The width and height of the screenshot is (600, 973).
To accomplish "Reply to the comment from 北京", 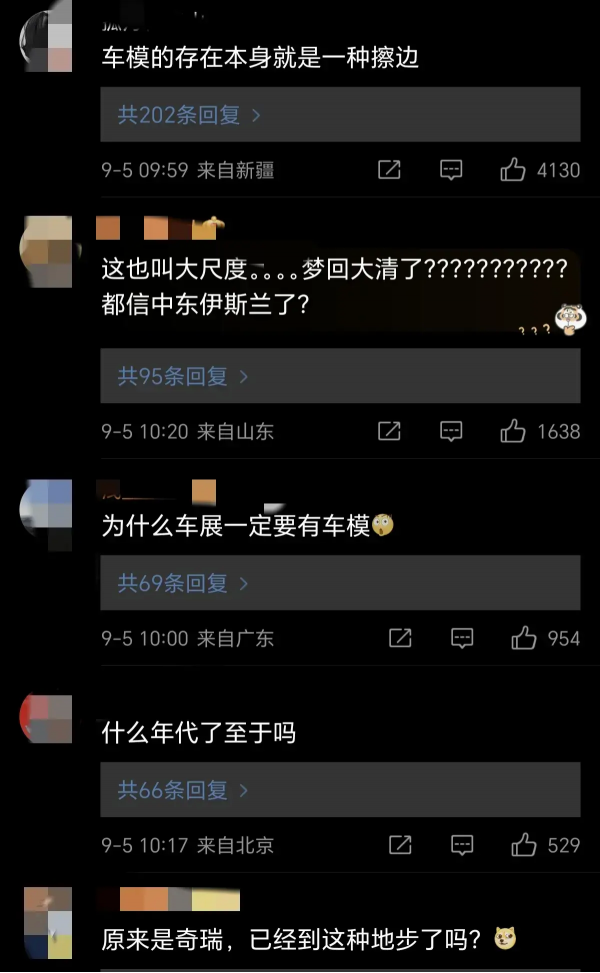I will (462, 845).
